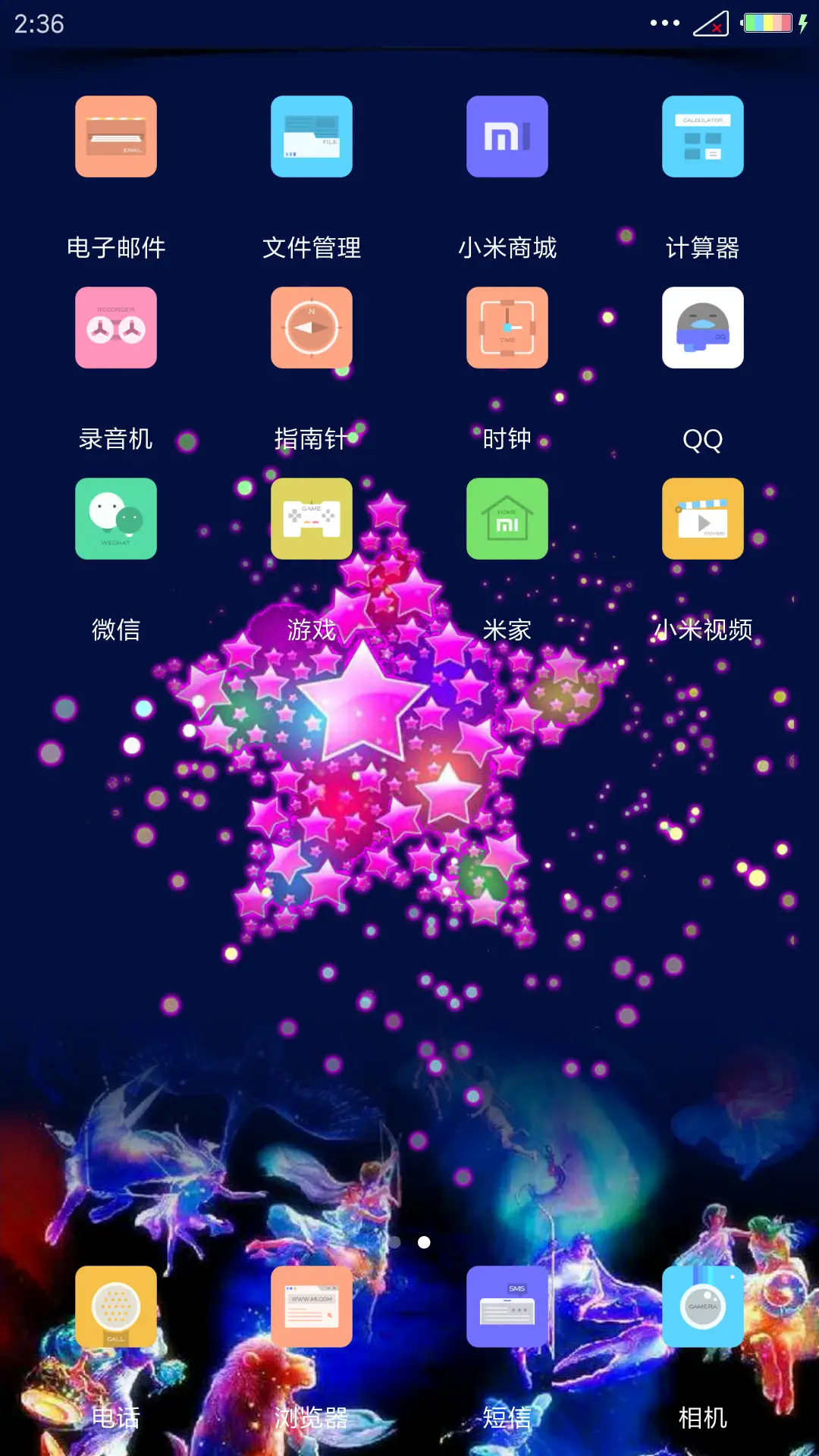Open the 电子邮件 email app
The width and height of the screenshot is (819, 1456).
point(115,136)
